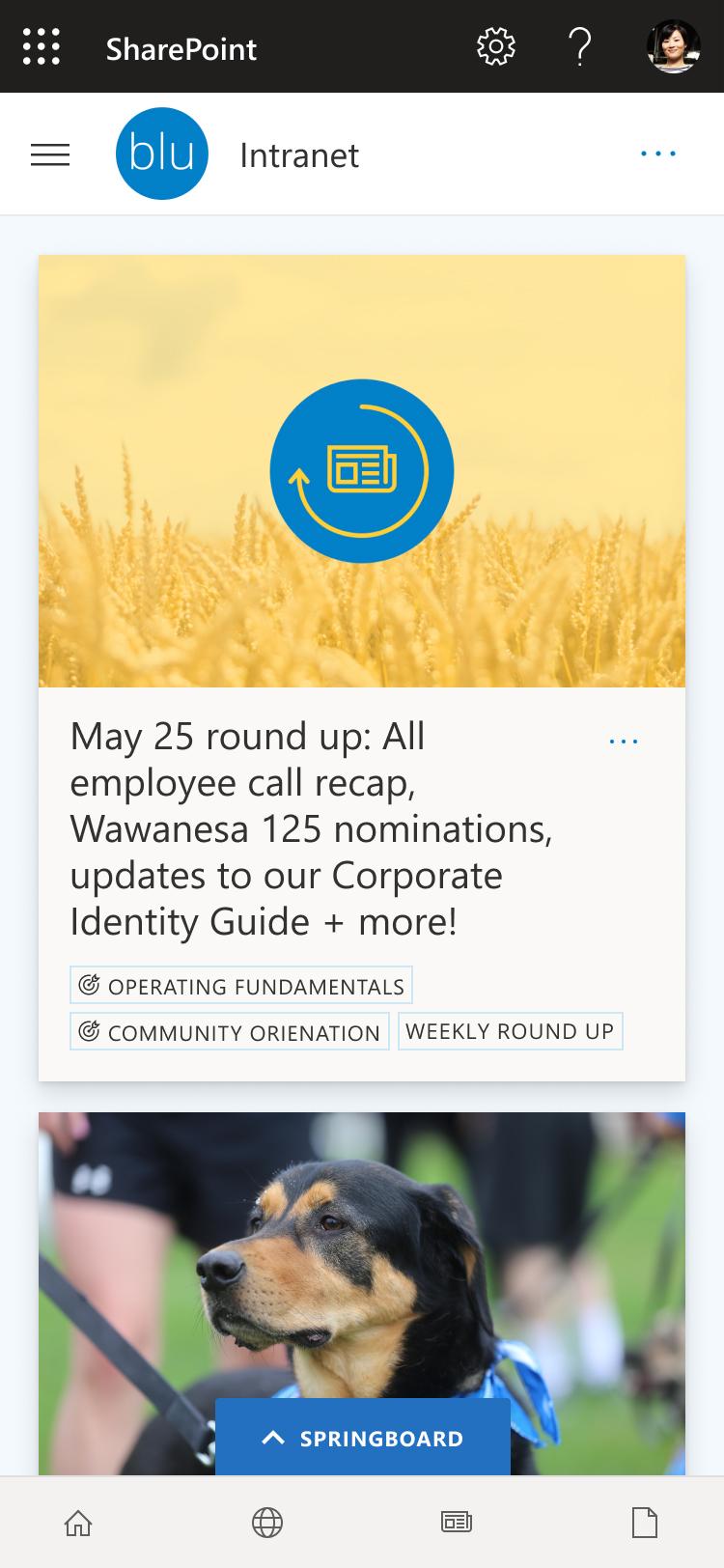
Task: Open the Intranet header overflow menu
Action: coord(658,154)
